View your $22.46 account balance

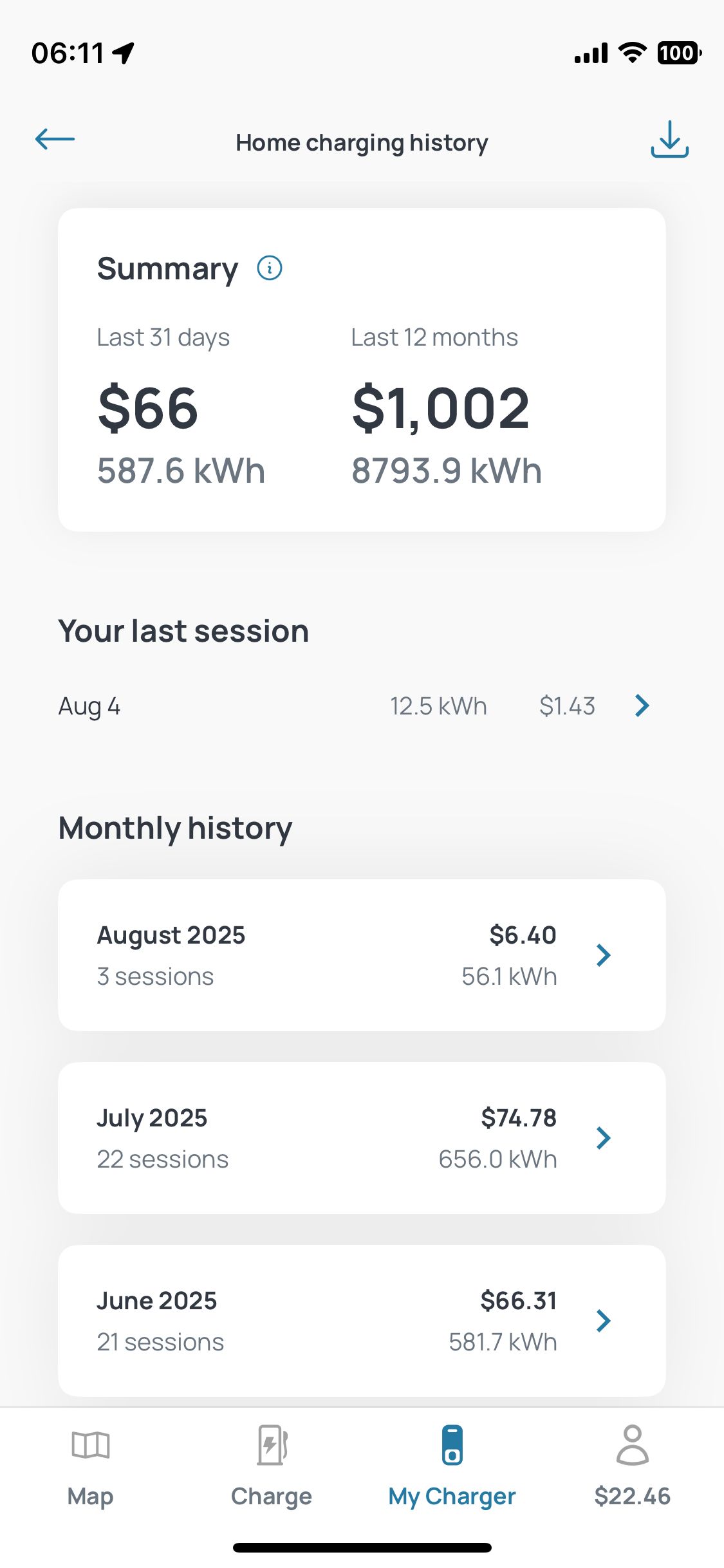(x=633, y=1496)
